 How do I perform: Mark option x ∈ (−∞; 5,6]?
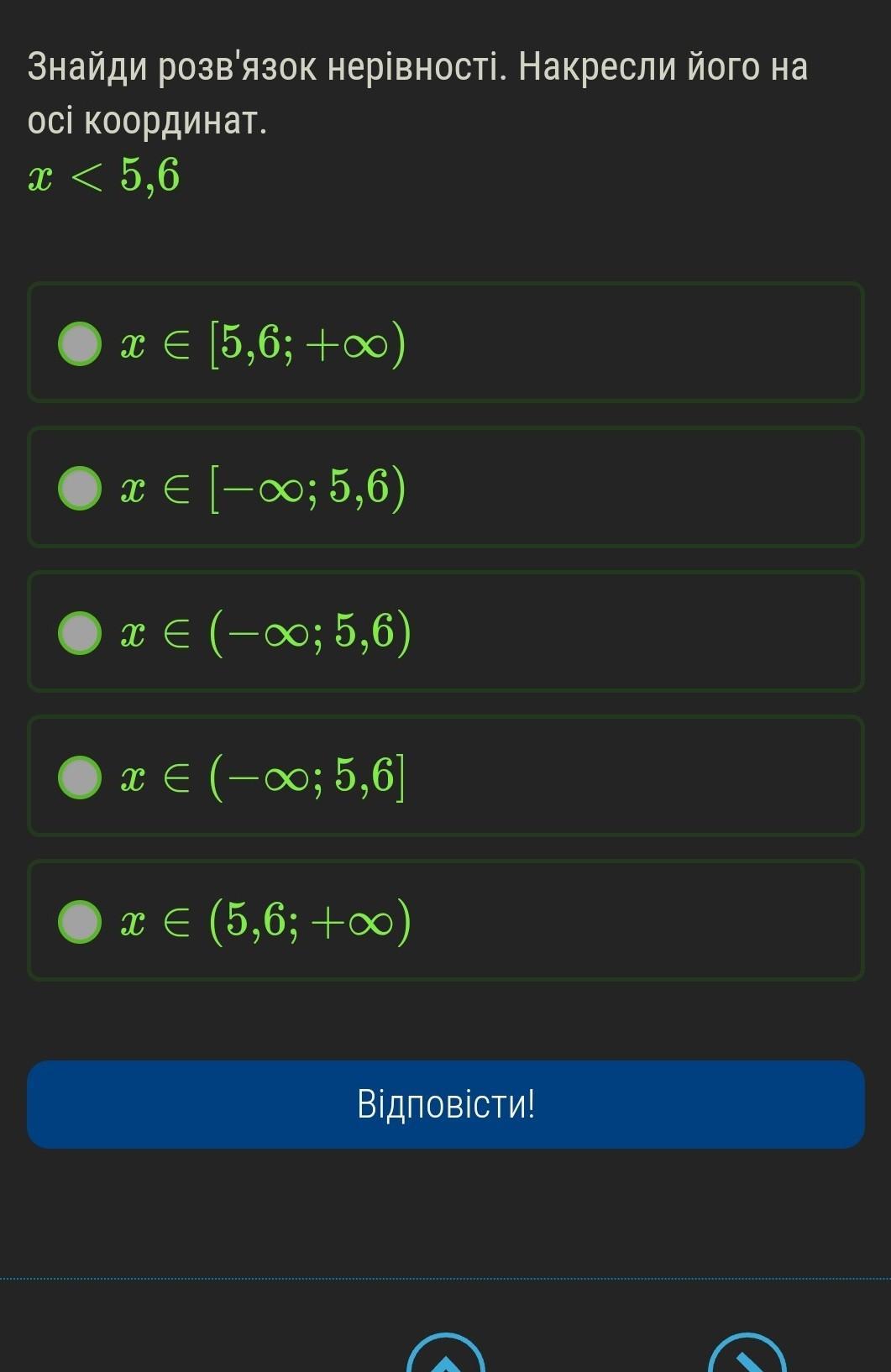[81, 777]
